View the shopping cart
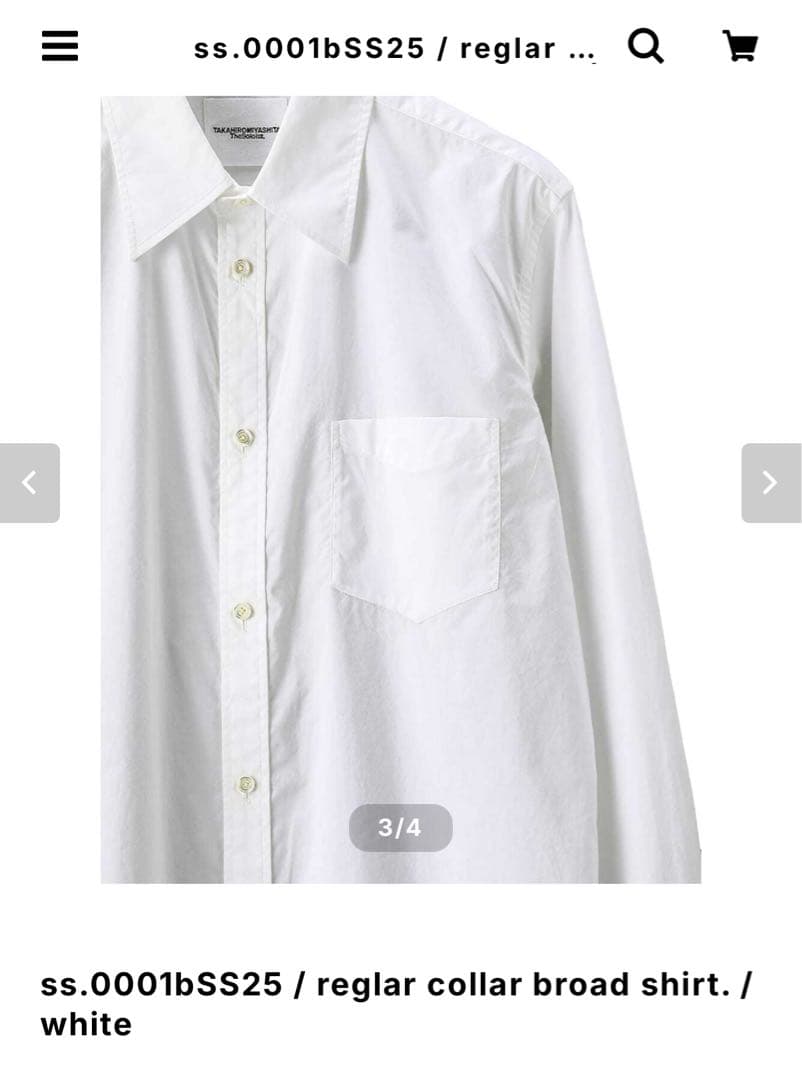The height and width of the screenshot is (1080, 802). (740, 46)
